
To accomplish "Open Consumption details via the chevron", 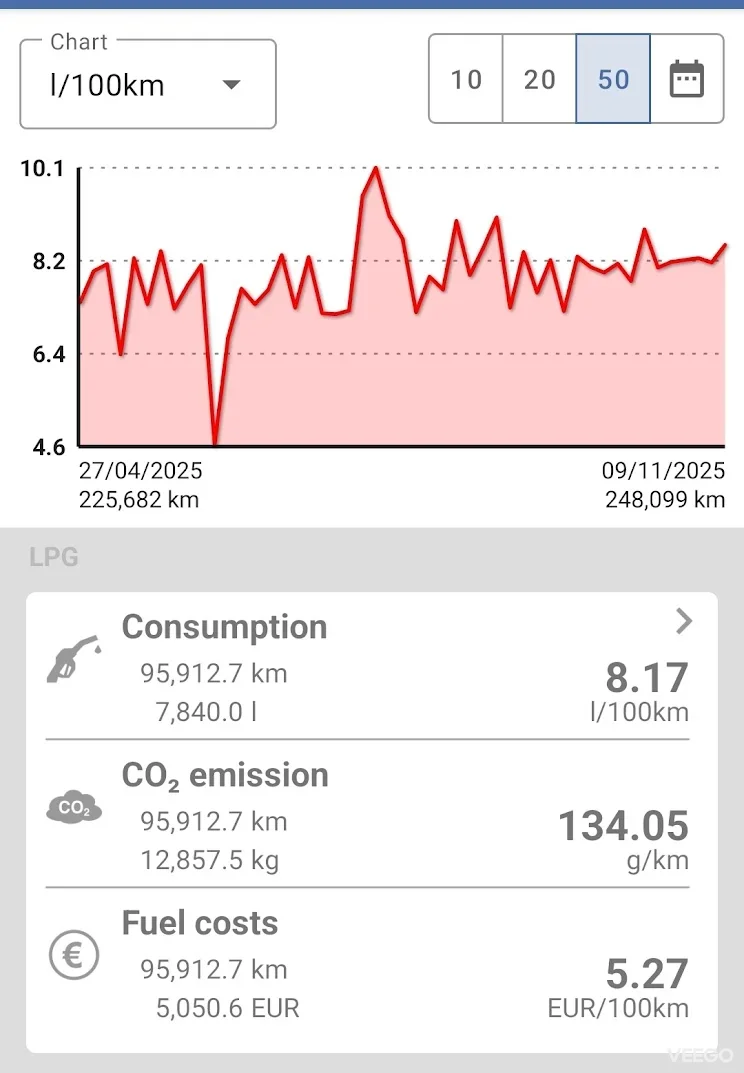I will coord(684,622).
